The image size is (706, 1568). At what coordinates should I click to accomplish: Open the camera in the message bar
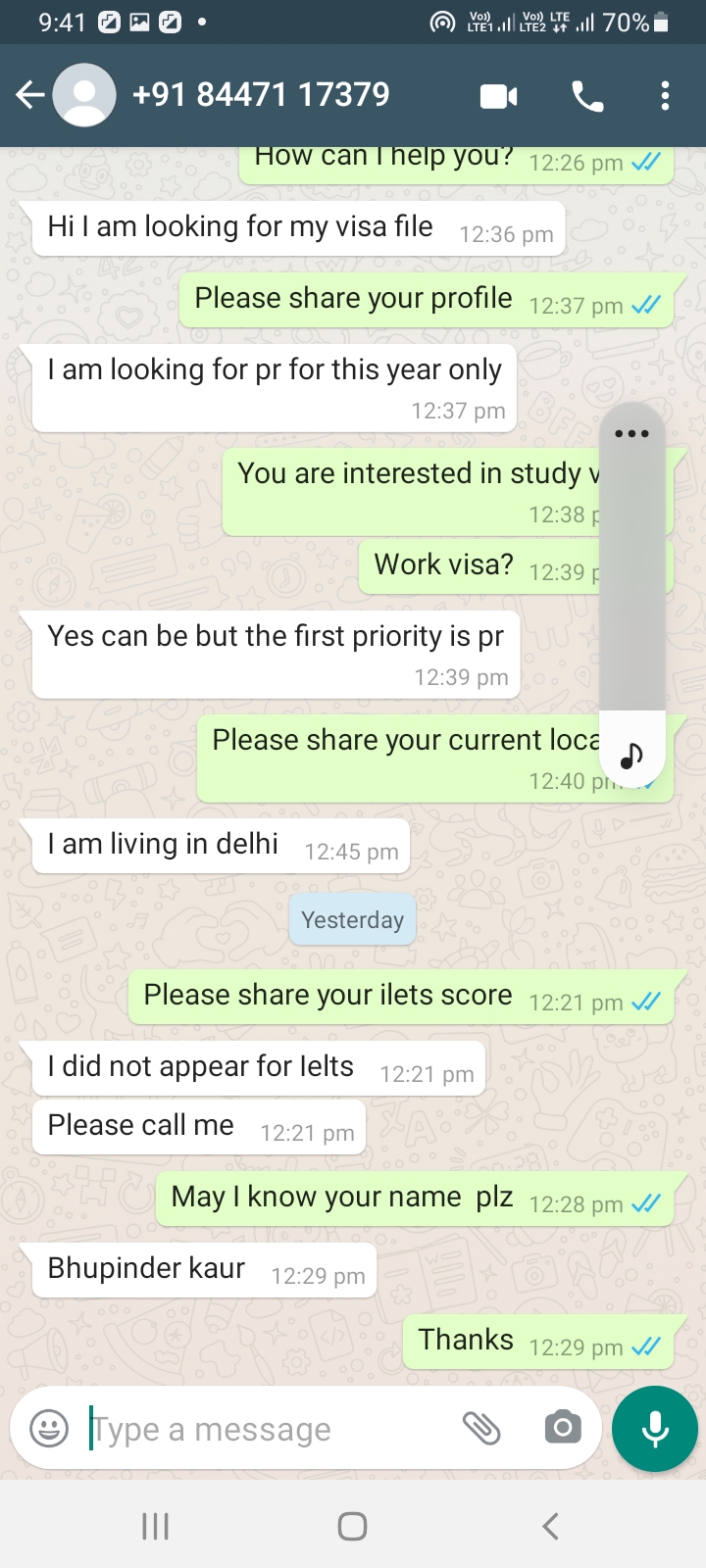(x=563, y=1428)
